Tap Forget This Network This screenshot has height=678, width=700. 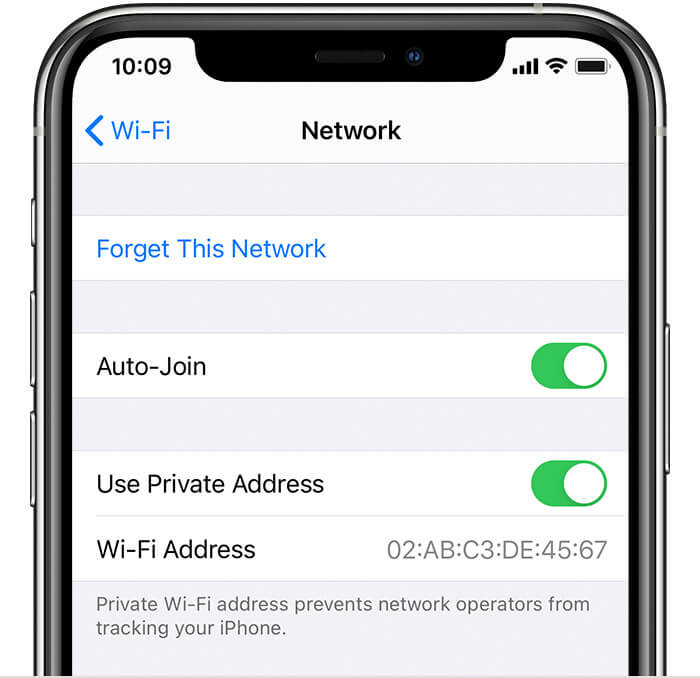(211, 249)
